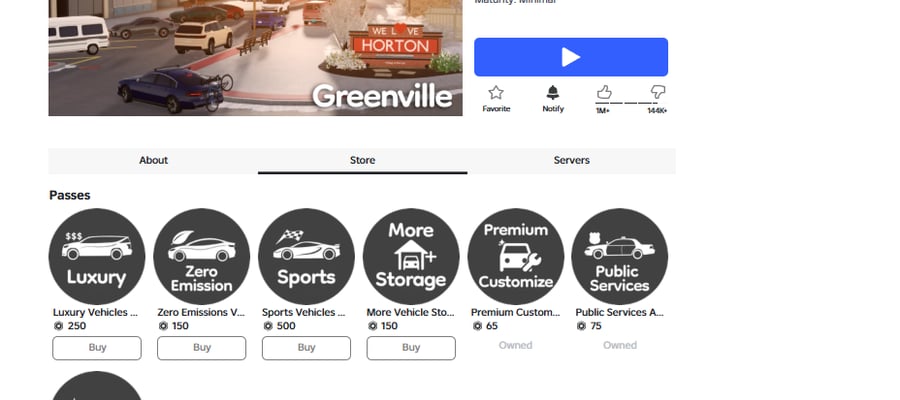Viewport: 900px width, 400px height.
Task: Enable notifications with the Notify bell
Action: point(553,99)
